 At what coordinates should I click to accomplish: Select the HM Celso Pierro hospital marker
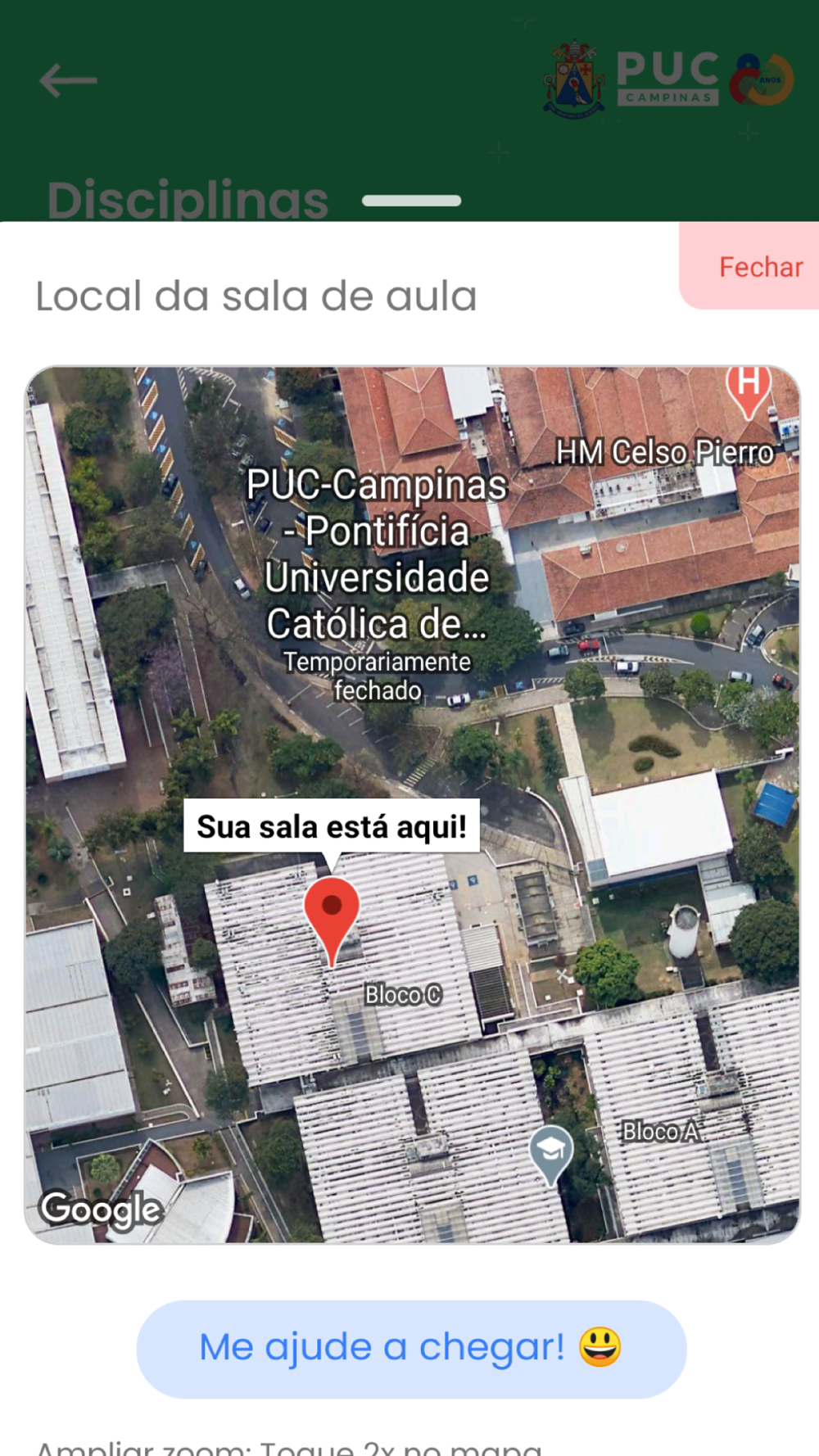749,391
